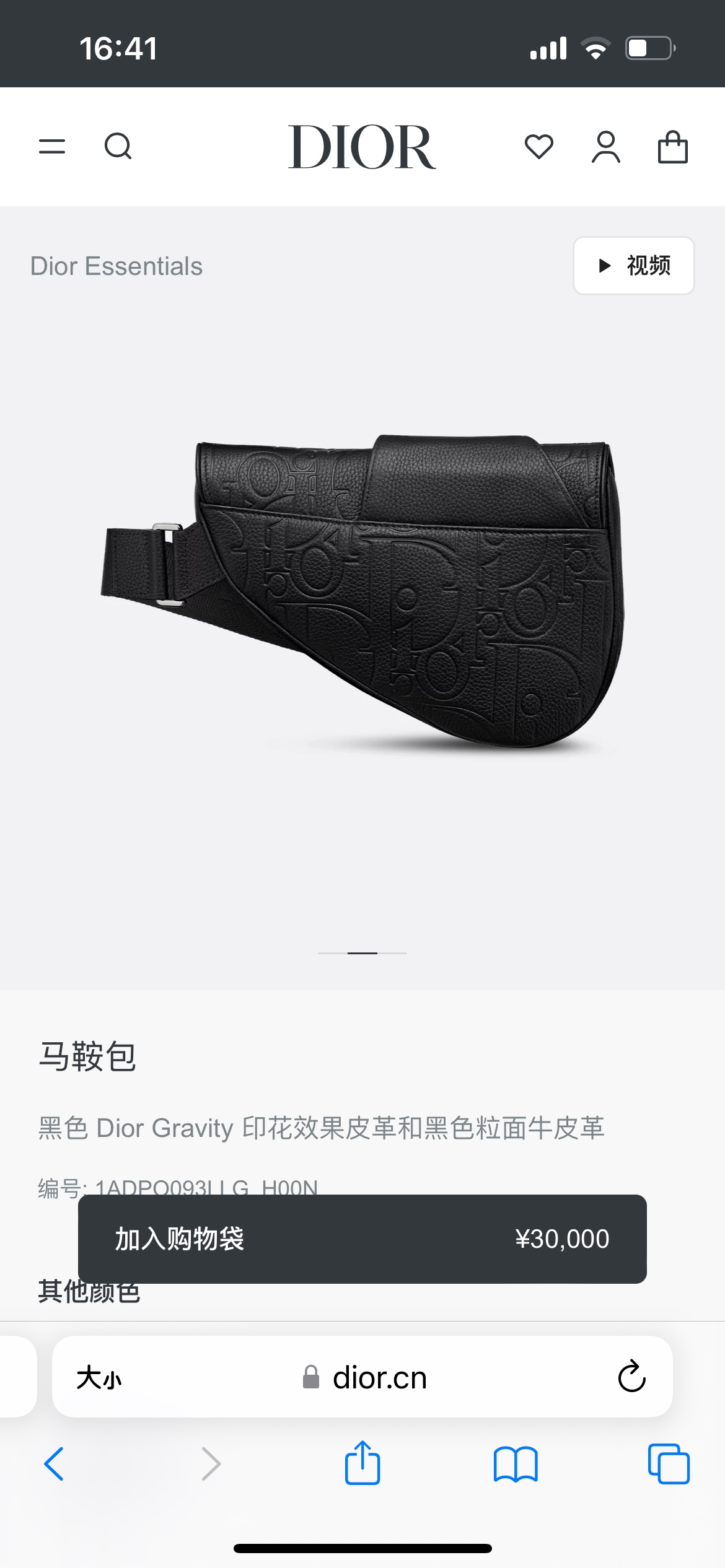Share this page from Safari toolbar
Screen dimensions: 725x1568
point(362,1463)
